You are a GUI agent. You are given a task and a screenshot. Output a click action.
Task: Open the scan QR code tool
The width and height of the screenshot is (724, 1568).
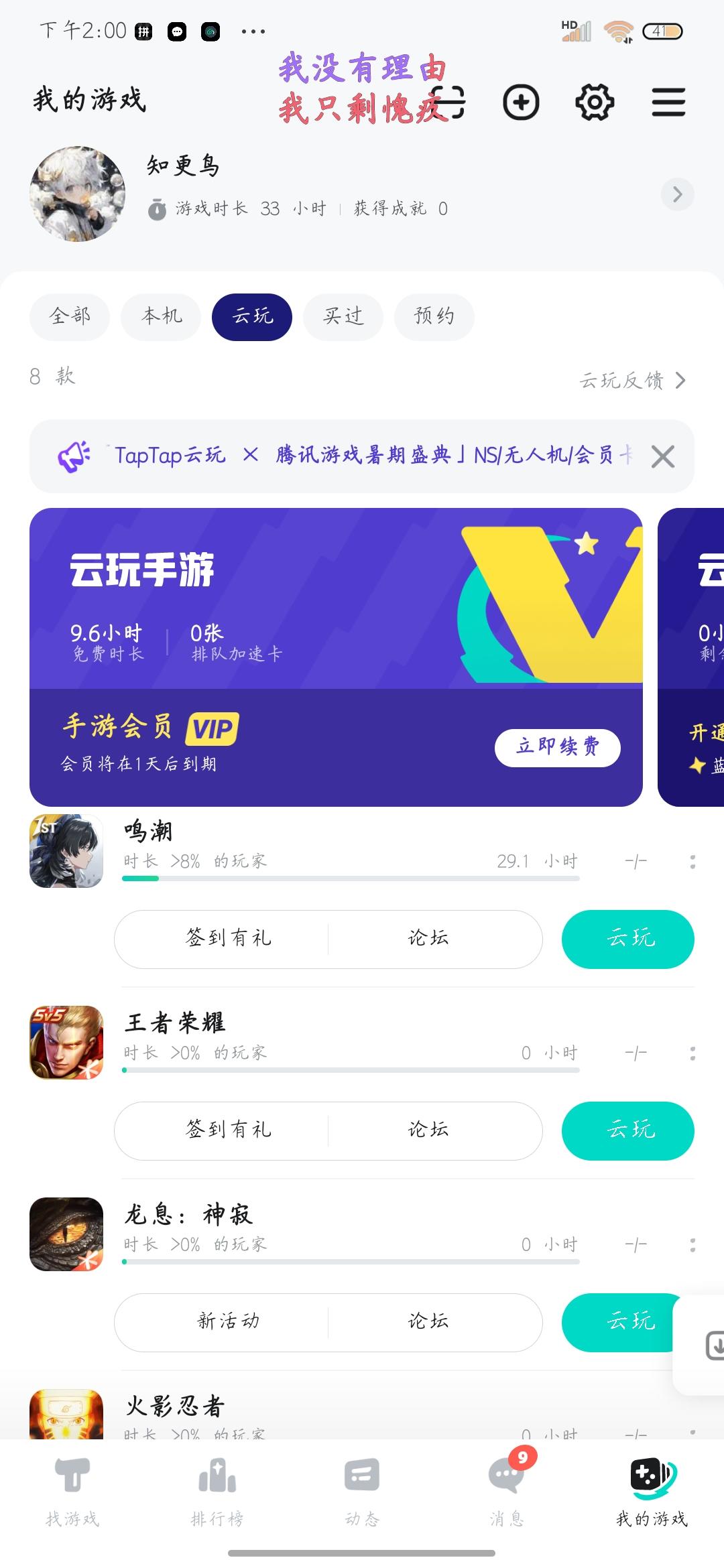click(448, 103)
